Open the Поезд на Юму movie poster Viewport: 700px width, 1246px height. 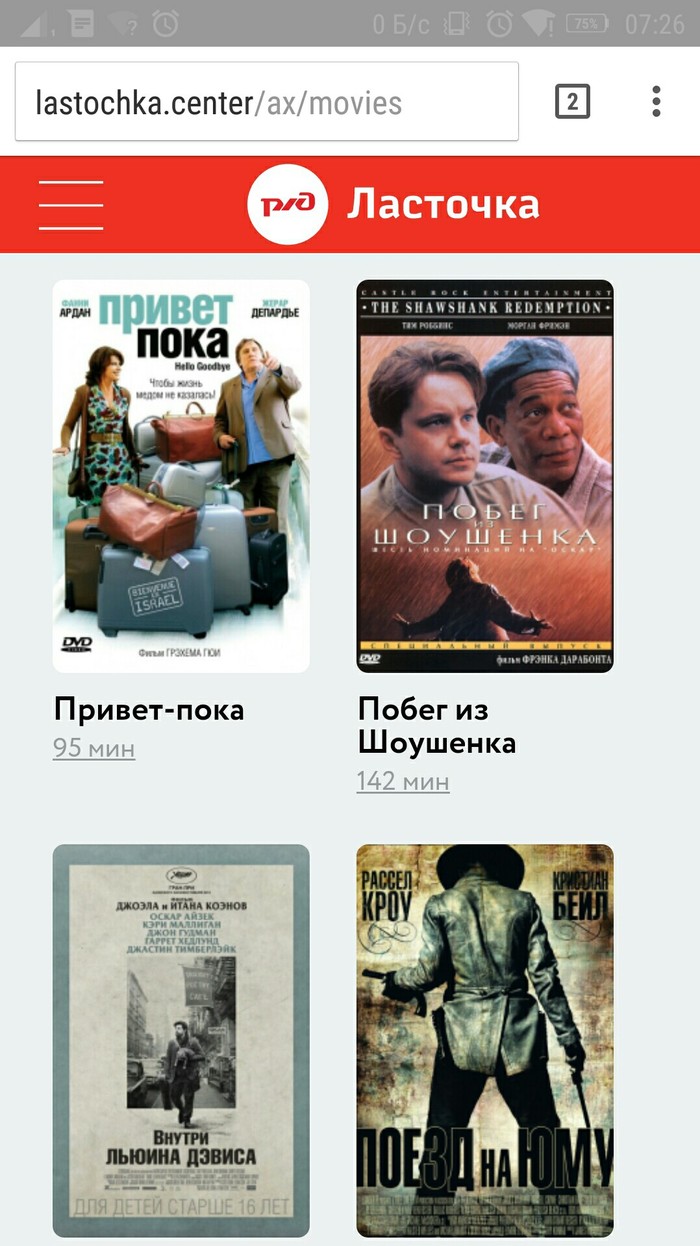pos(485,1040)
